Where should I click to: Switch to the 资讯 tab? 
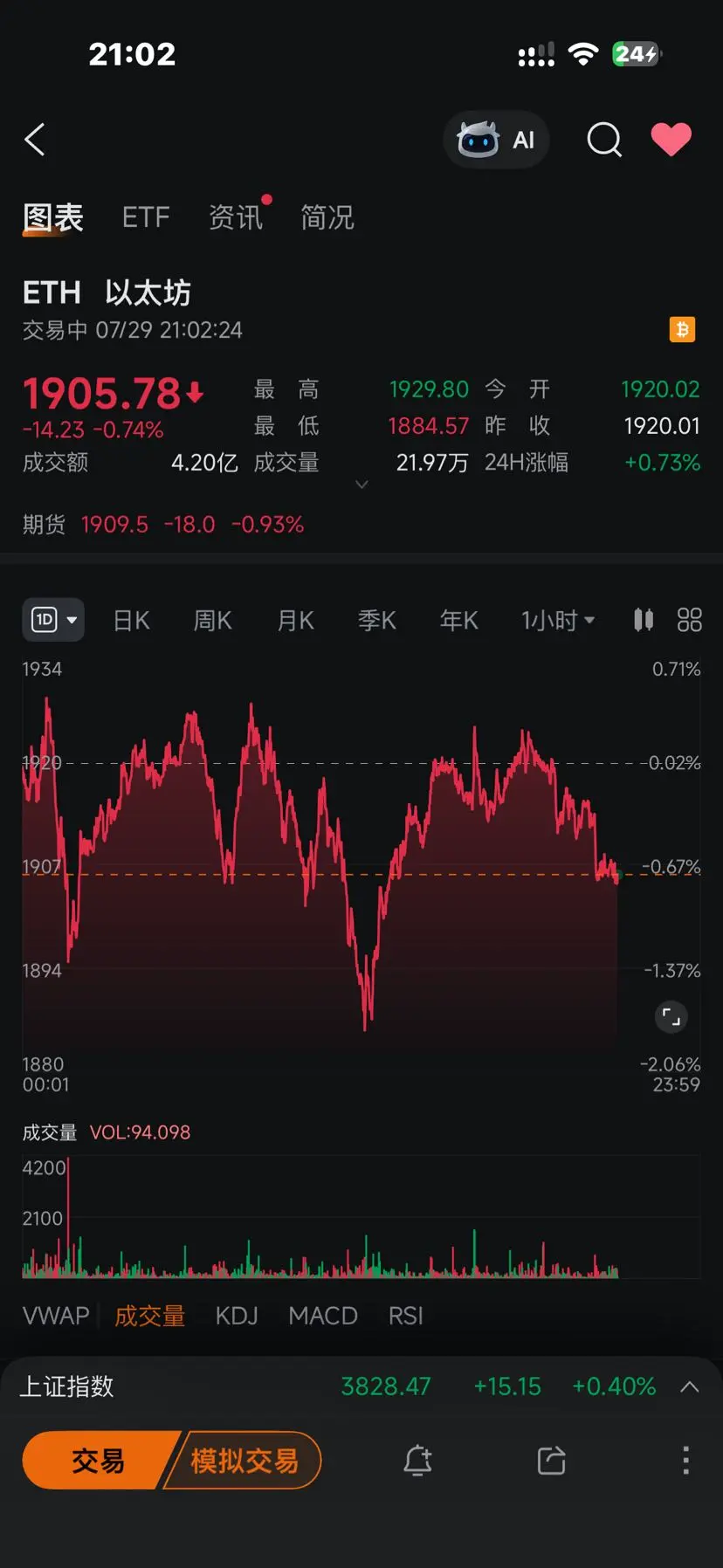coord(236,217)
